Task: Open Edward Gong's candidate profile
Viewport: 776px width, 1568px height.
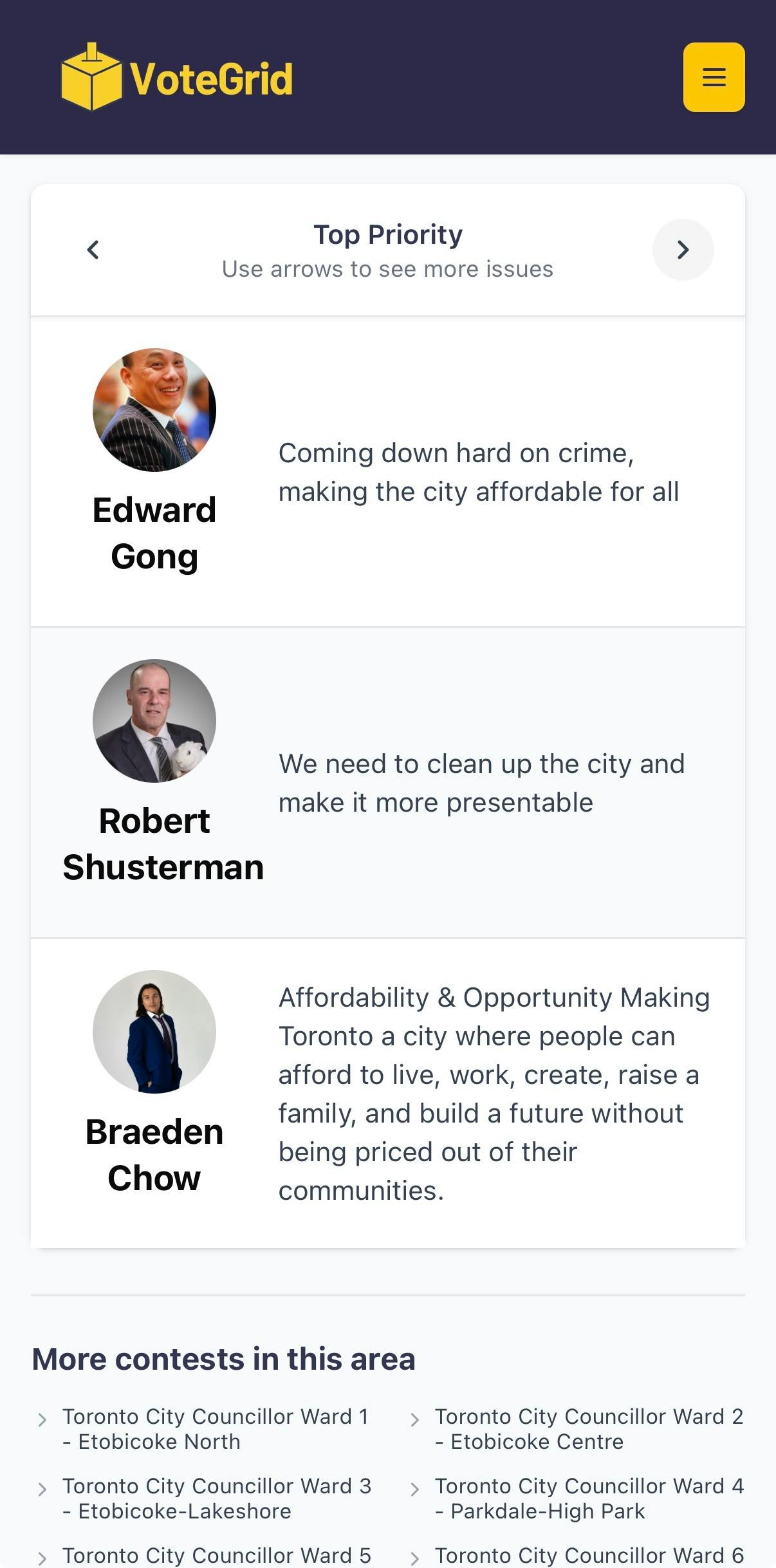Action: [154, 461]
